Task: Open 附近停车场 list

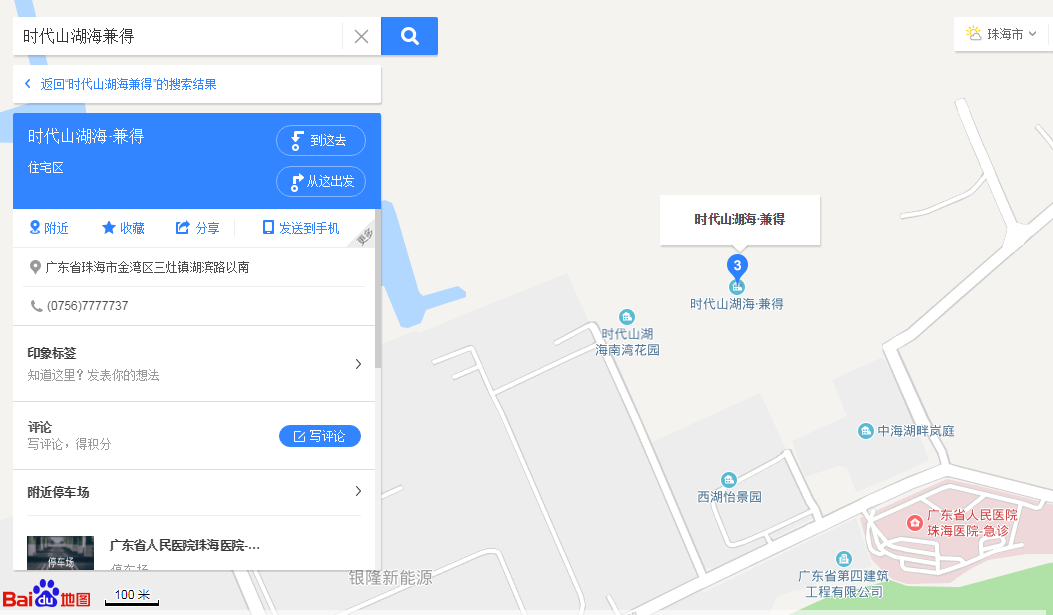Action: (x=195, y=492)
